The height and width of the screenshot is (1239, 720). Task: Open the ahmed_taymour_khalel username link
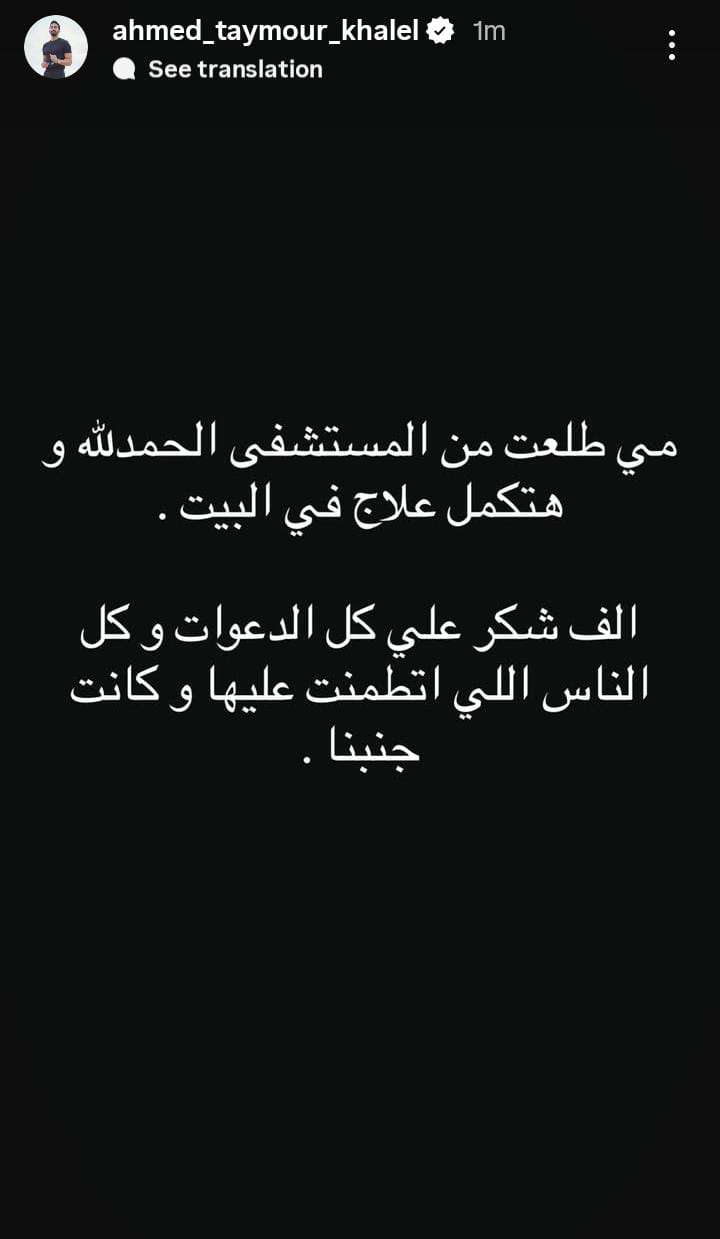coord(265,31)
